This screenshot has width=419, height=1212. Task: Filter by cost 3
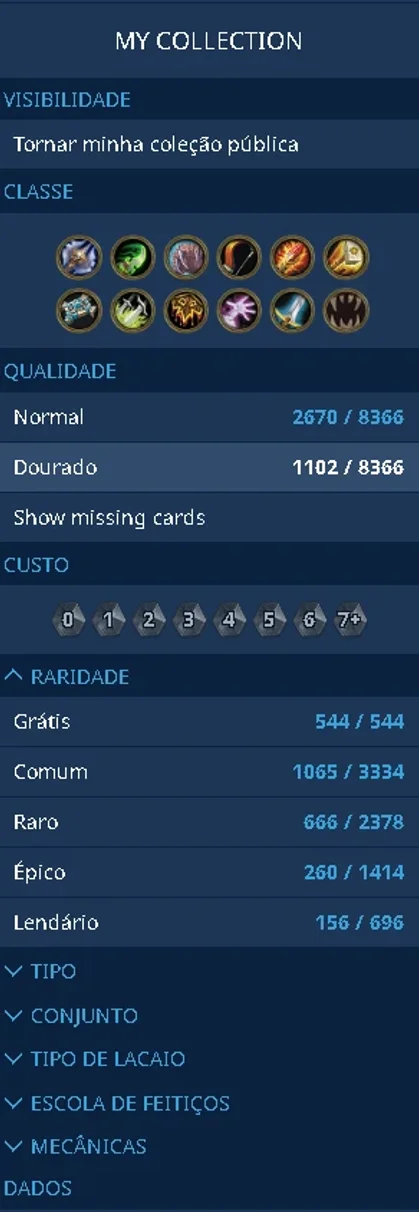pyautogui.click(x=188, y=620)
